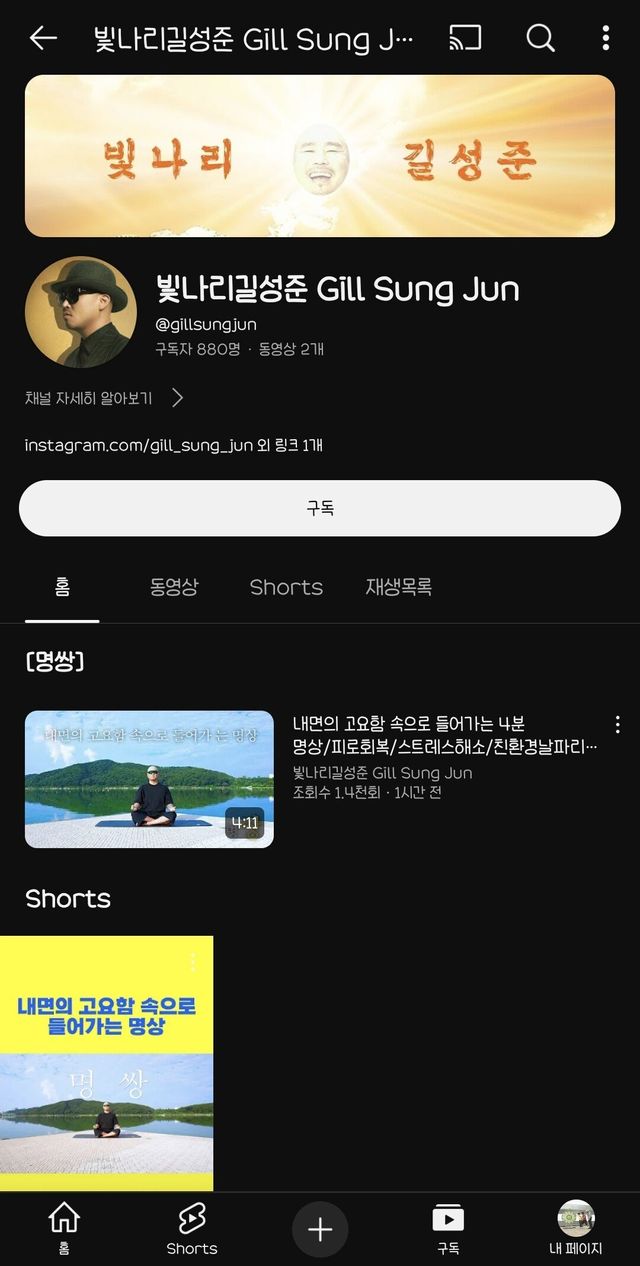Select the 홈 channel tab

tap(62, 587)
